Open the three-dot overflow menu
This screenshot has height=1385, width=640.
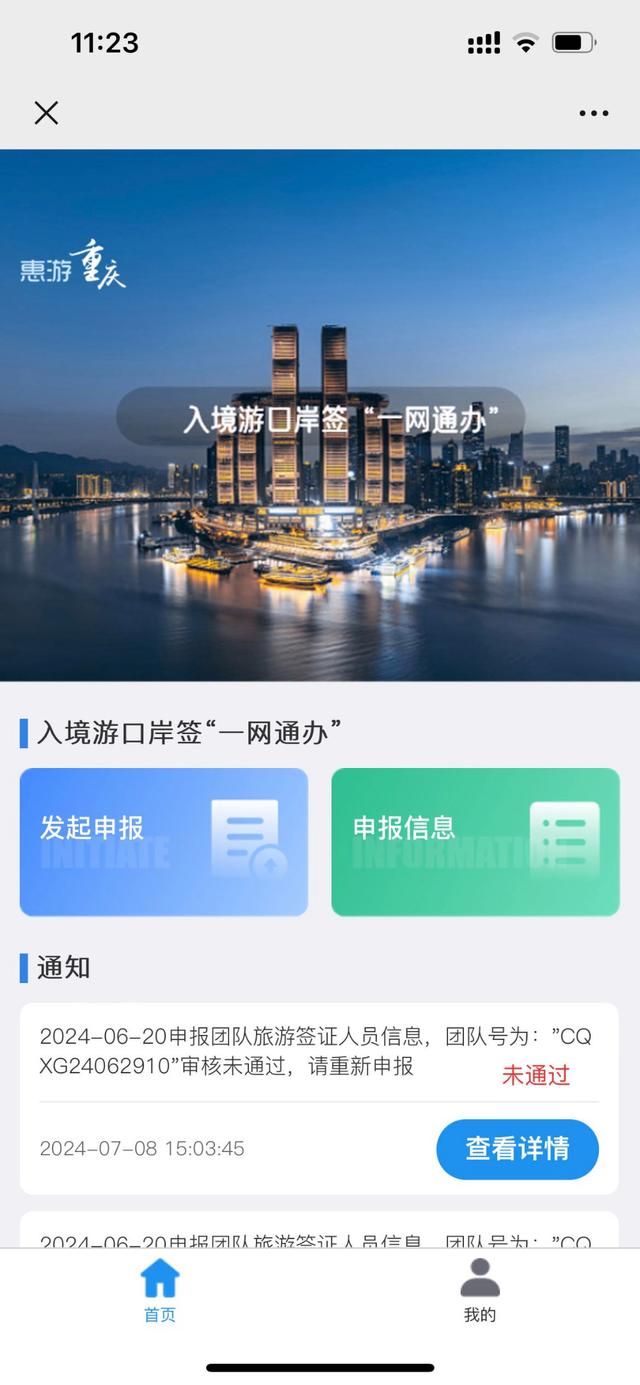point(593,113)
